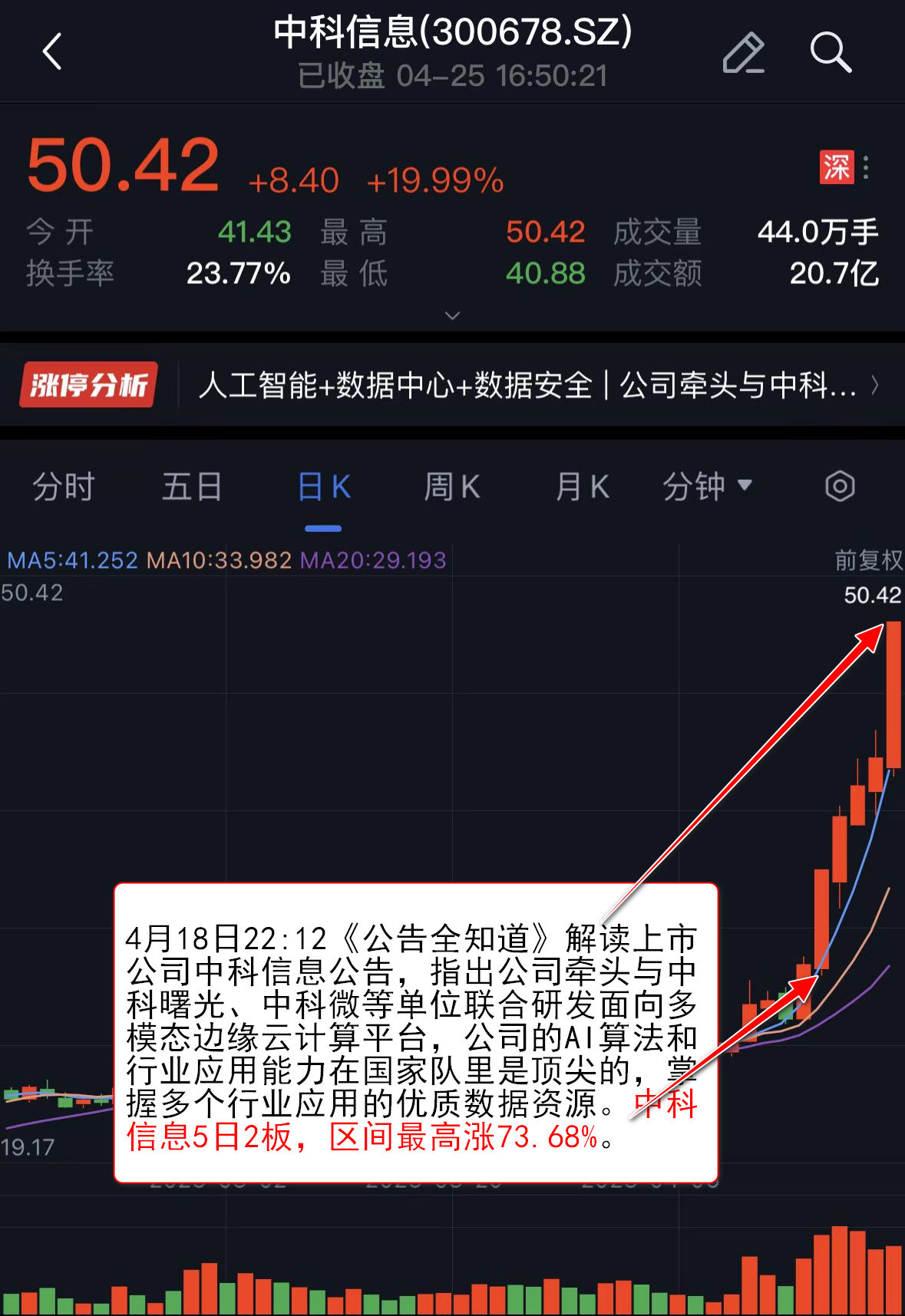Screen dimensions: 905x1316
Task: Show the 周K weekly chart
Action: tap(451, 486)
